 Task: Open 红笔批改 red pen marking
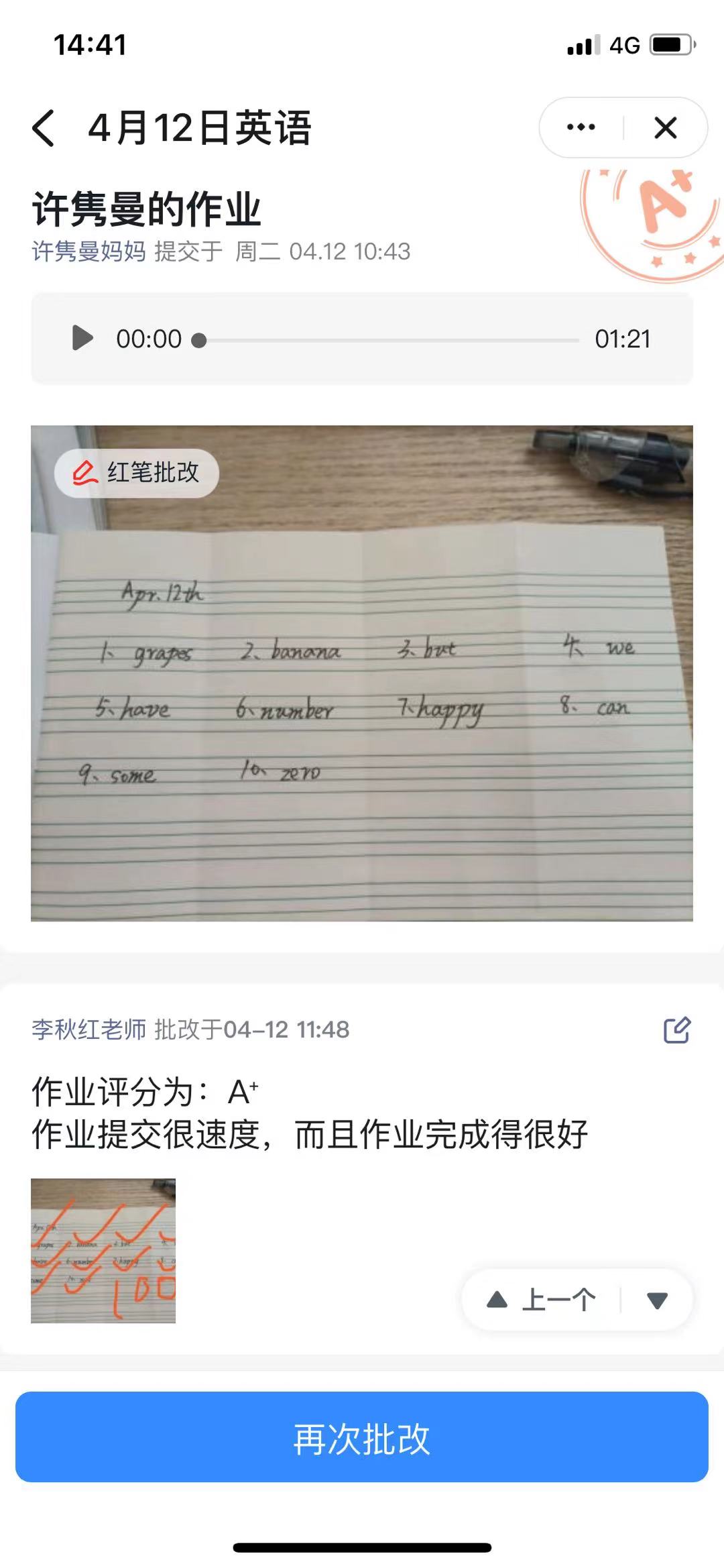point(137,473)
